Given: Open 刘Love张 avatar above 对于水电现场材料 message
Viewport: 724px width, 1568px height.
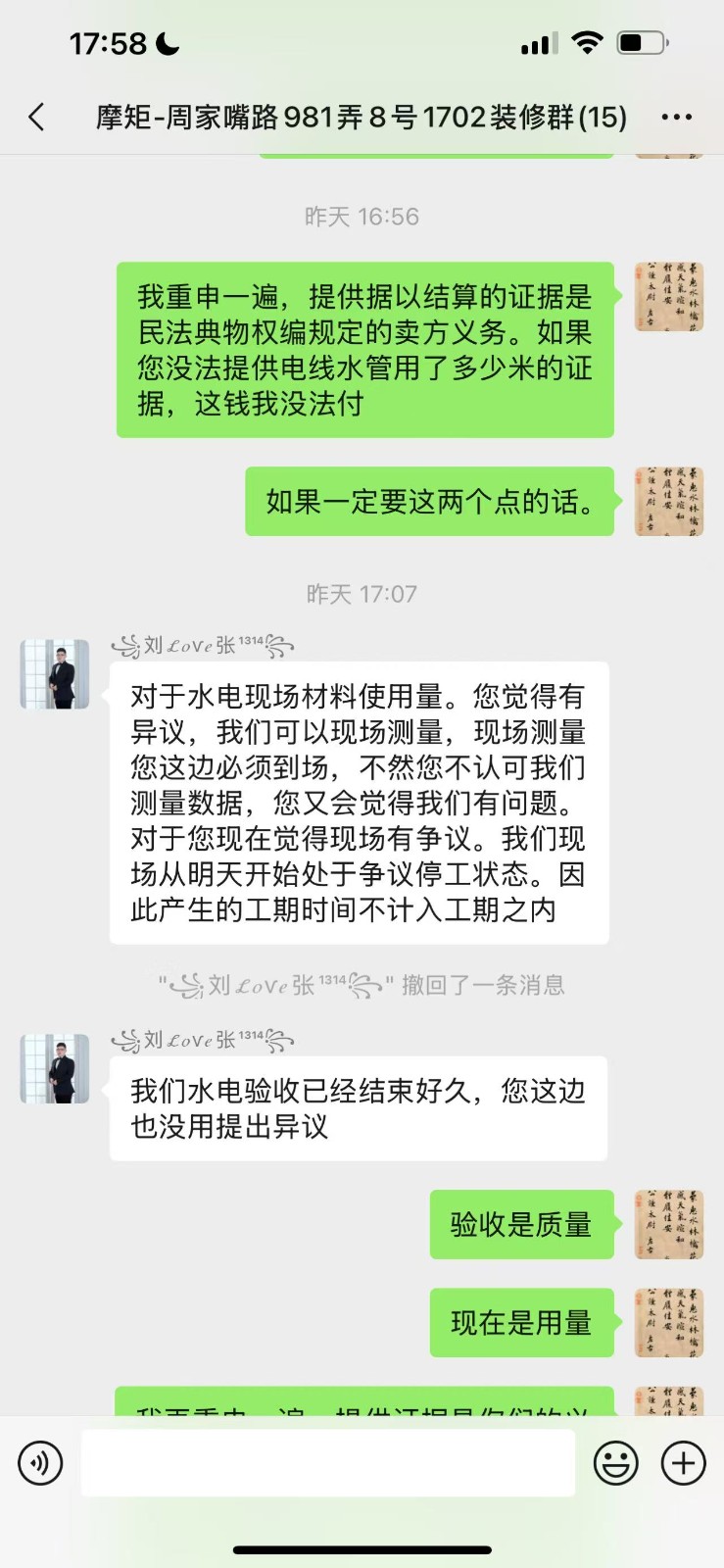Looking at the screenshot, I should pyautogui.click(x=55, y=674).
